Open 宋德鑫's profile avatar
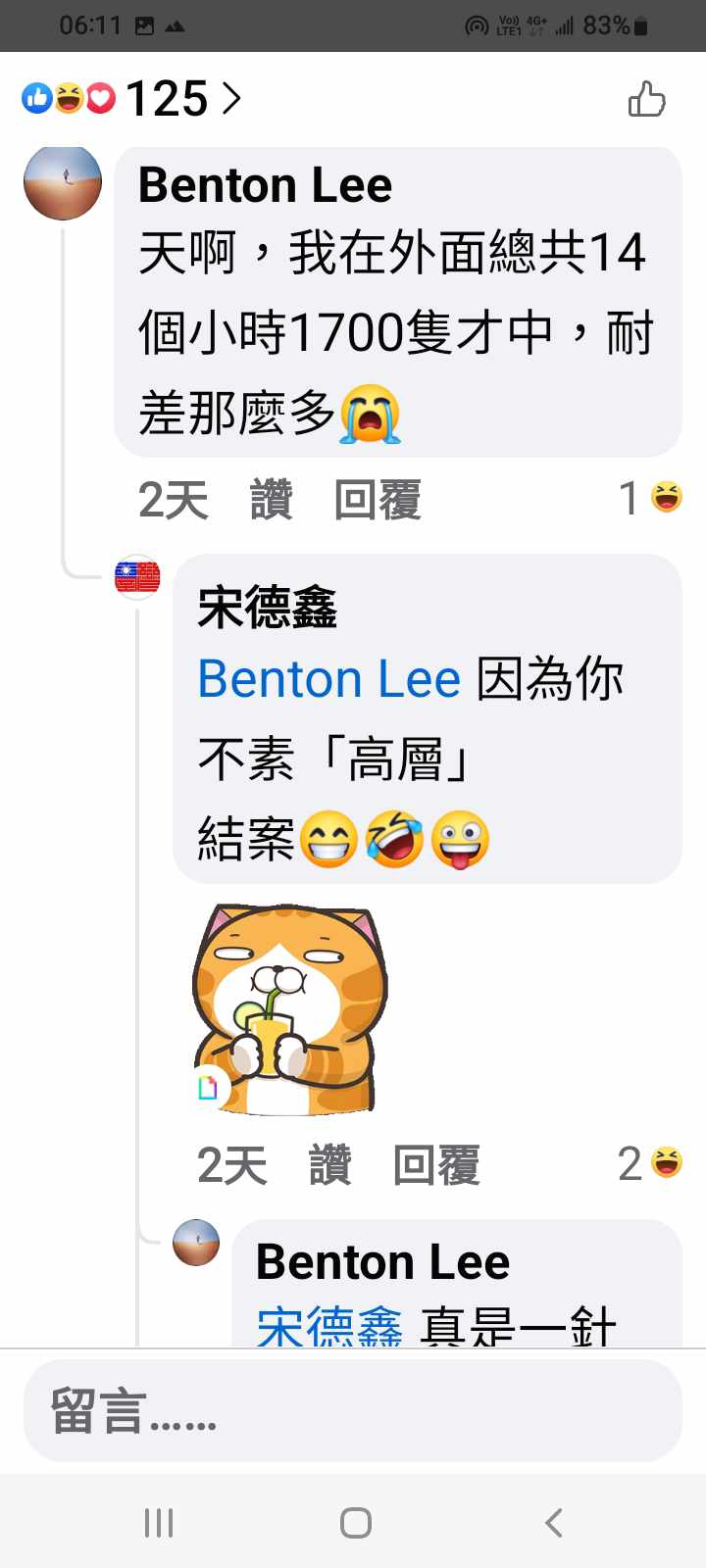706x1568 pixels. tap(137, 577)
